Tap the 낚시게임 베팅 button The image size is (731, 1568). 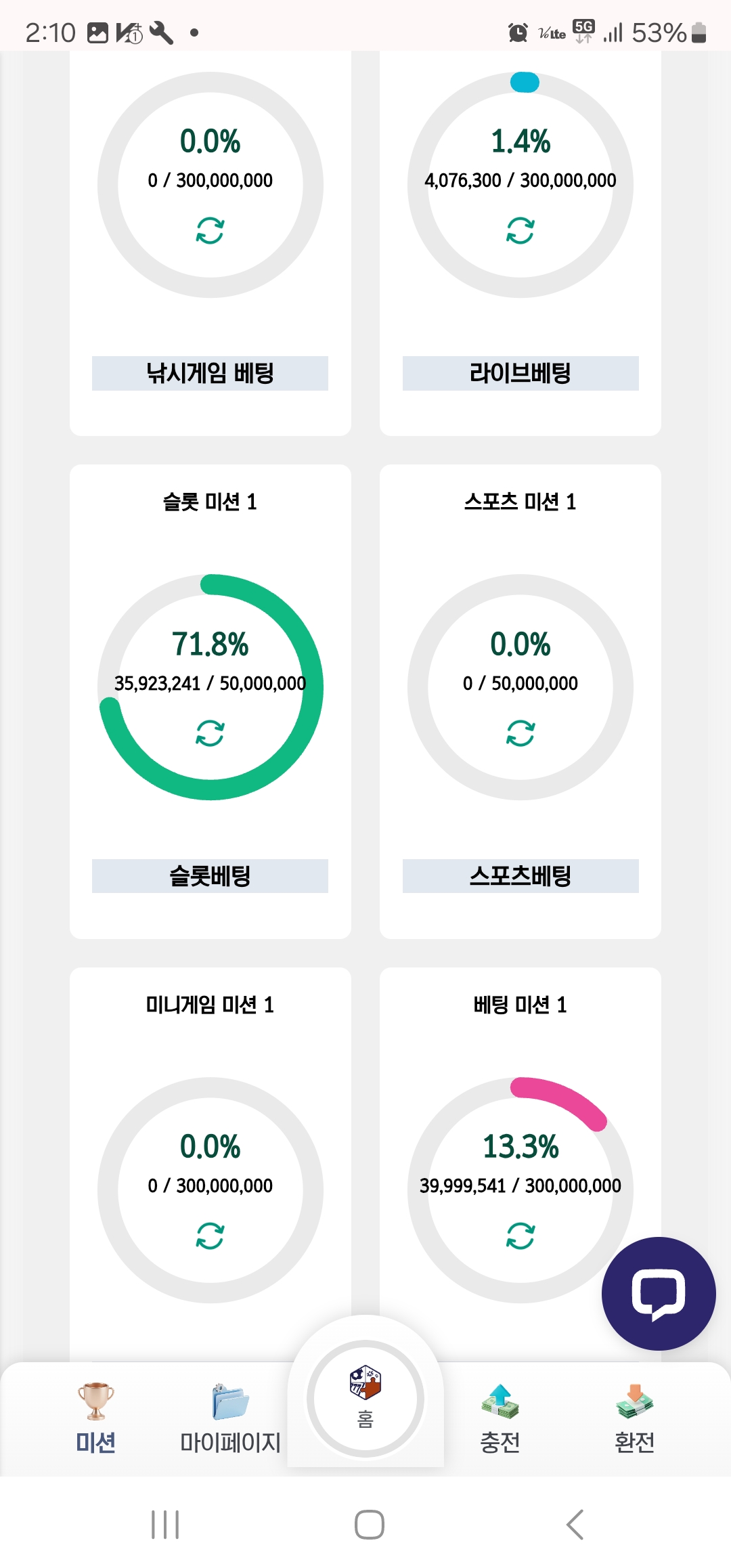tap(210, 373)
